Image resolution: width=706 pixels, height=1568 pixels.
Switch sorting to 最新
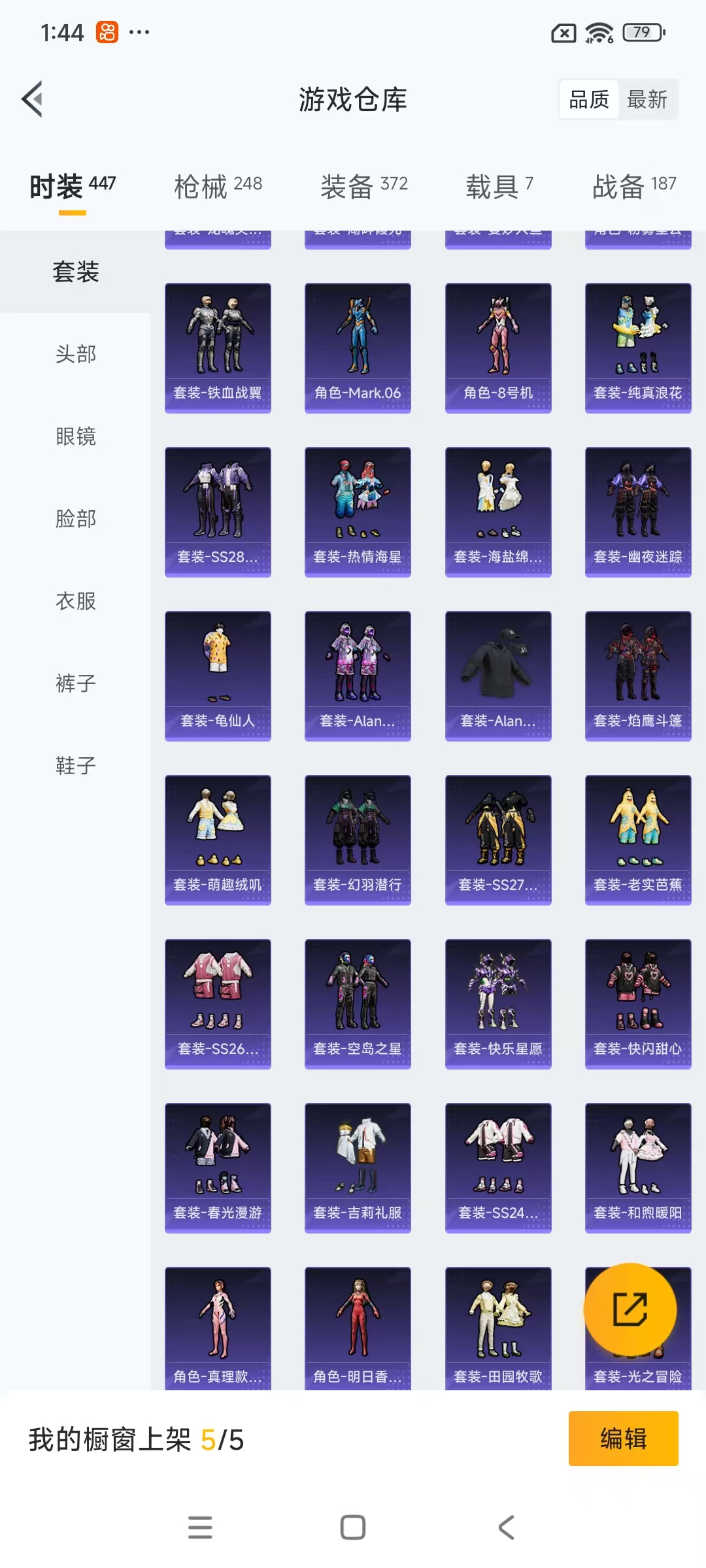(648, 99)
